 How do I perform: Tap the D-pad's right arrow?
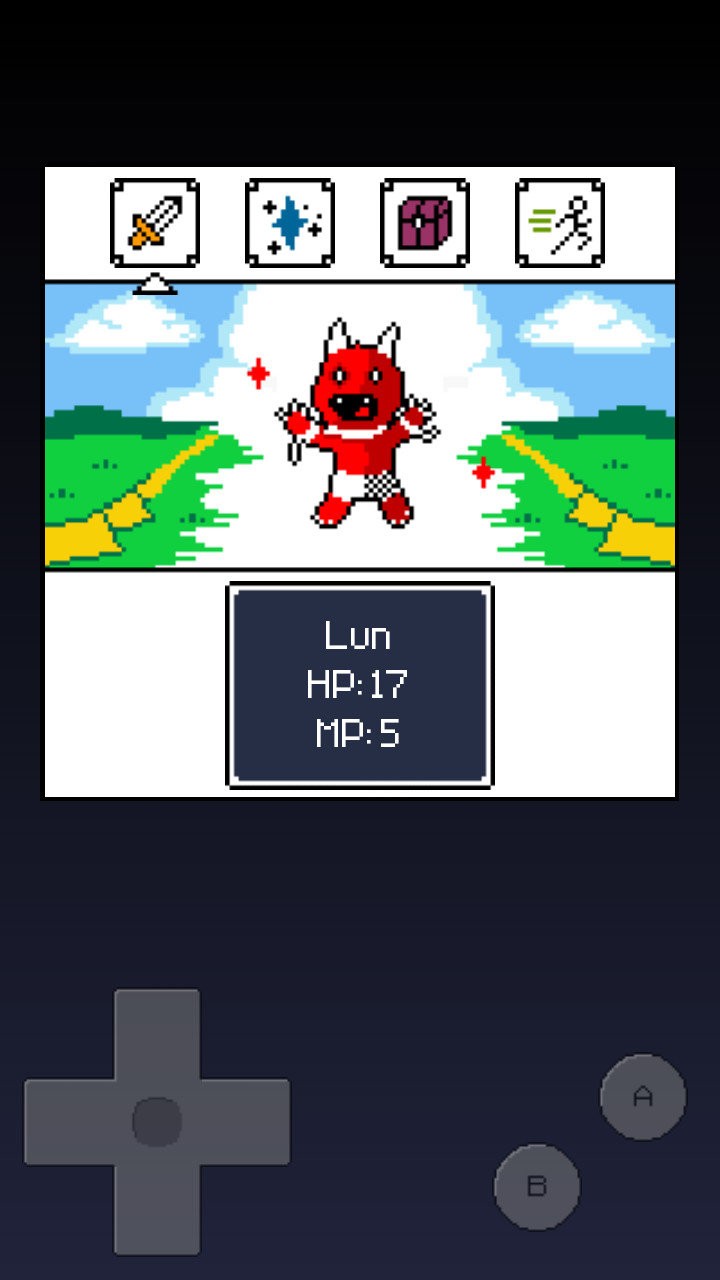coord(247,1122)
